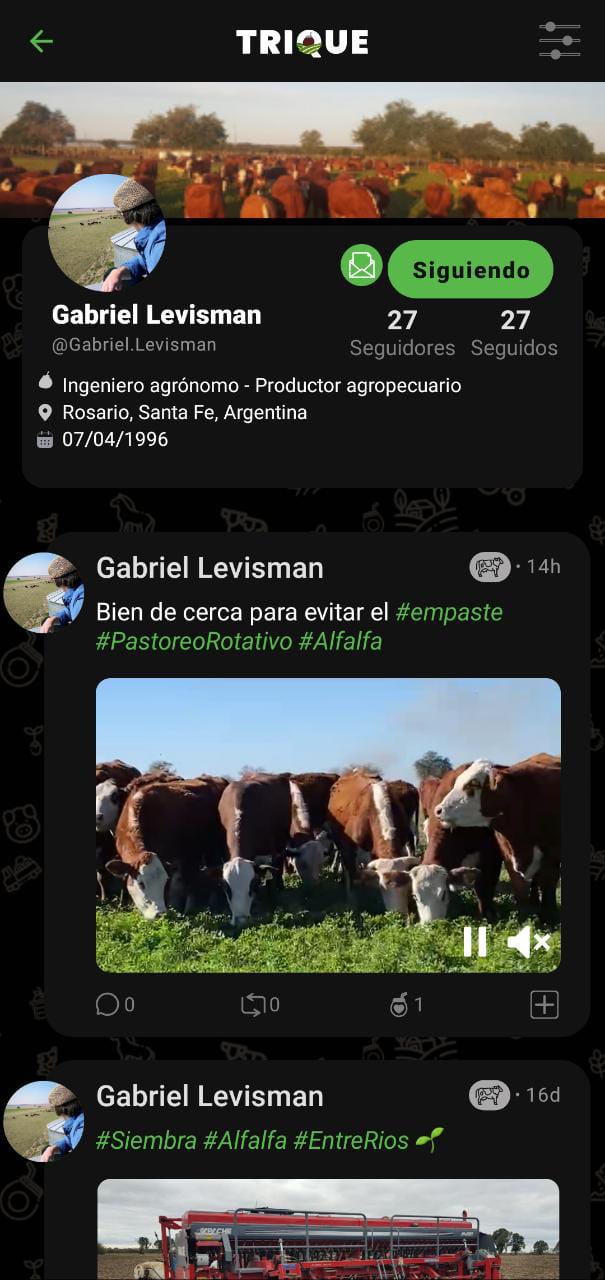View the 27 Seguidores list
Screen dimensions: 605x1280
coord(402,333)
